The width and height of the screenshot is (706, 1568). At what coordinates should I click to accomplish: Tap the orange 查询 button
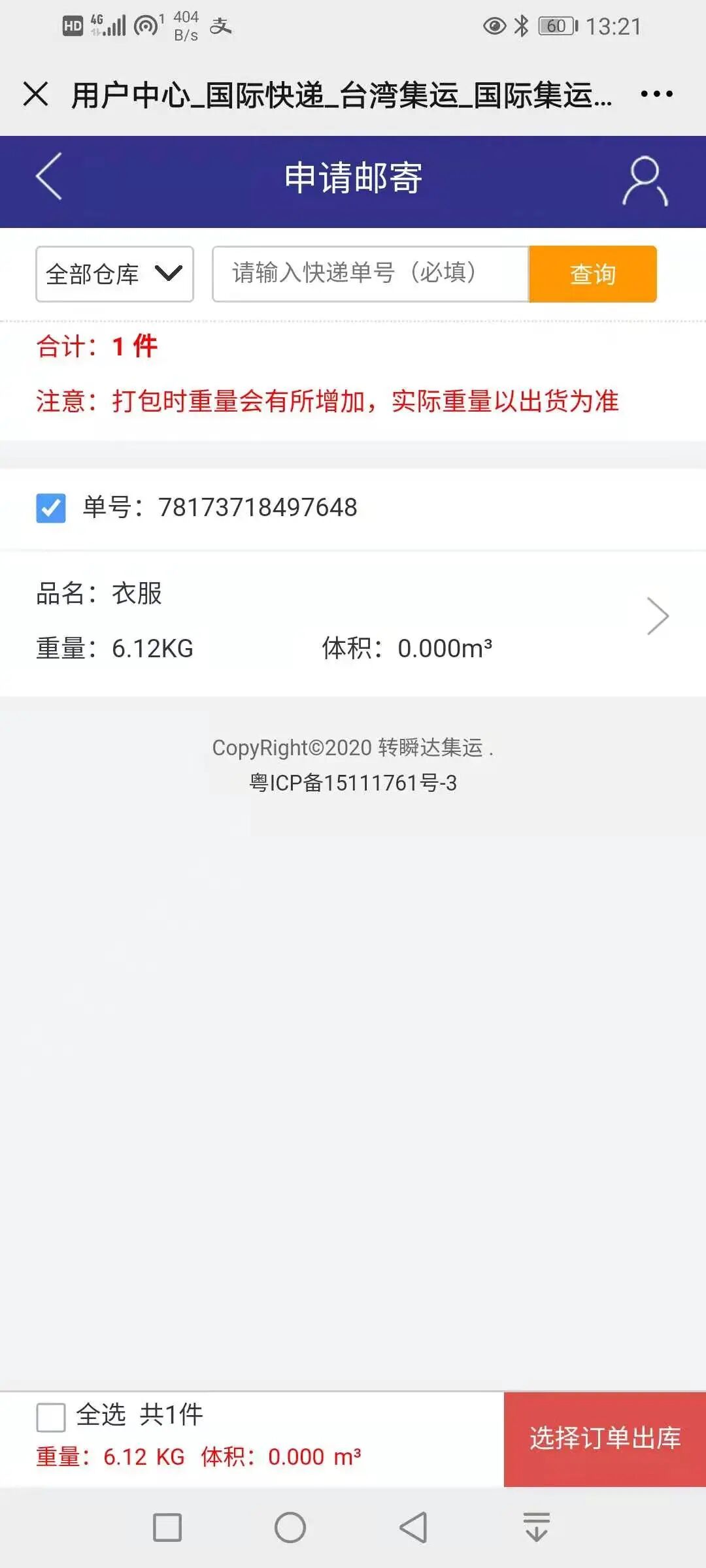click(592, 274)
